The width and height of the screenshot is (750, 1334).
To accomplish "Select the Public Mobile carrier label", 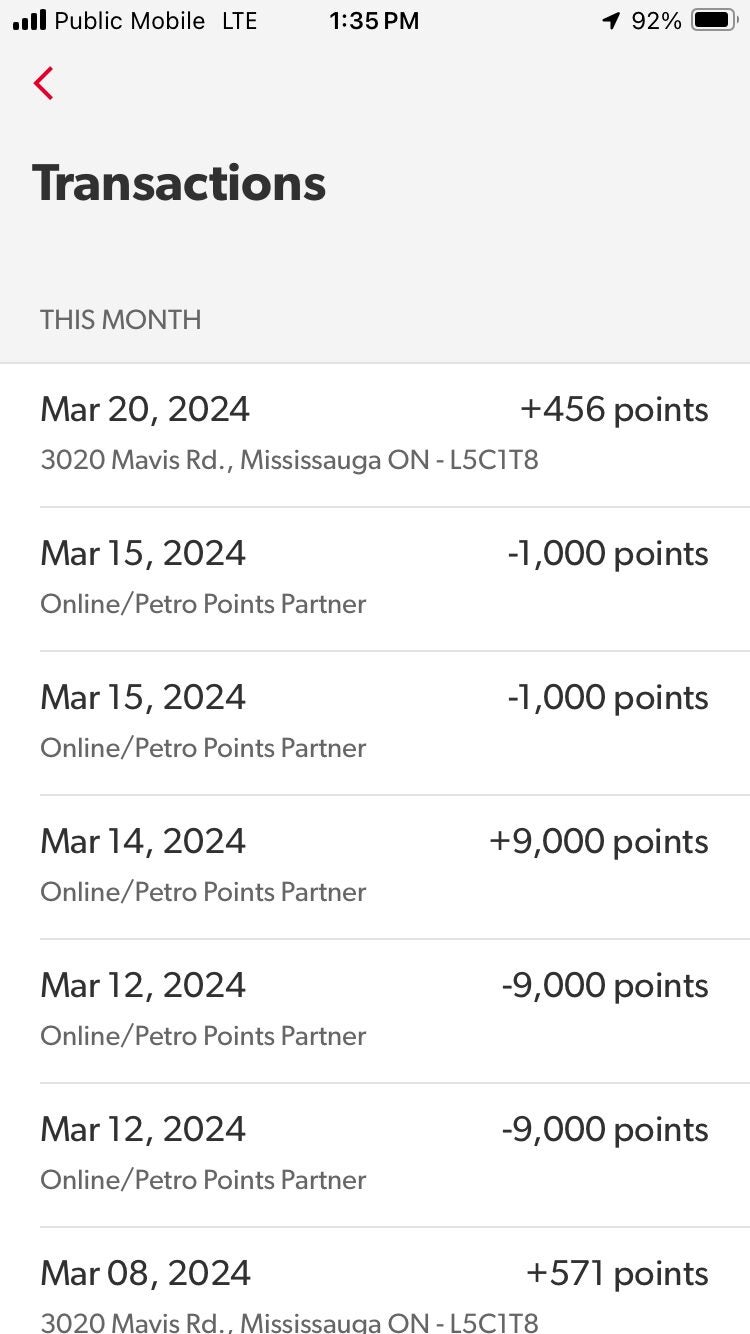I will [x=130, y=20].
